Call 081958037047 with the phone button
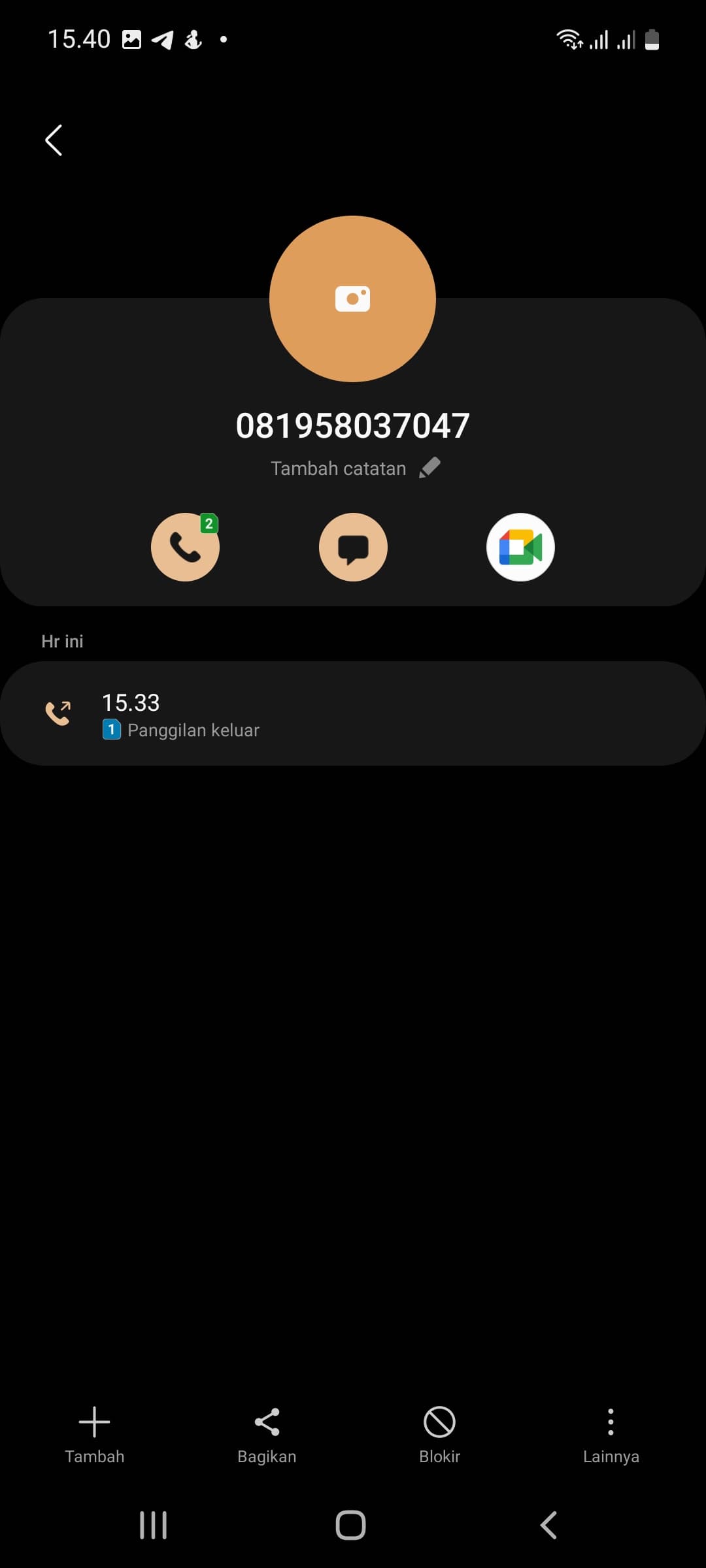Viewport: 706px width, 1568px height. coord(185,547)
